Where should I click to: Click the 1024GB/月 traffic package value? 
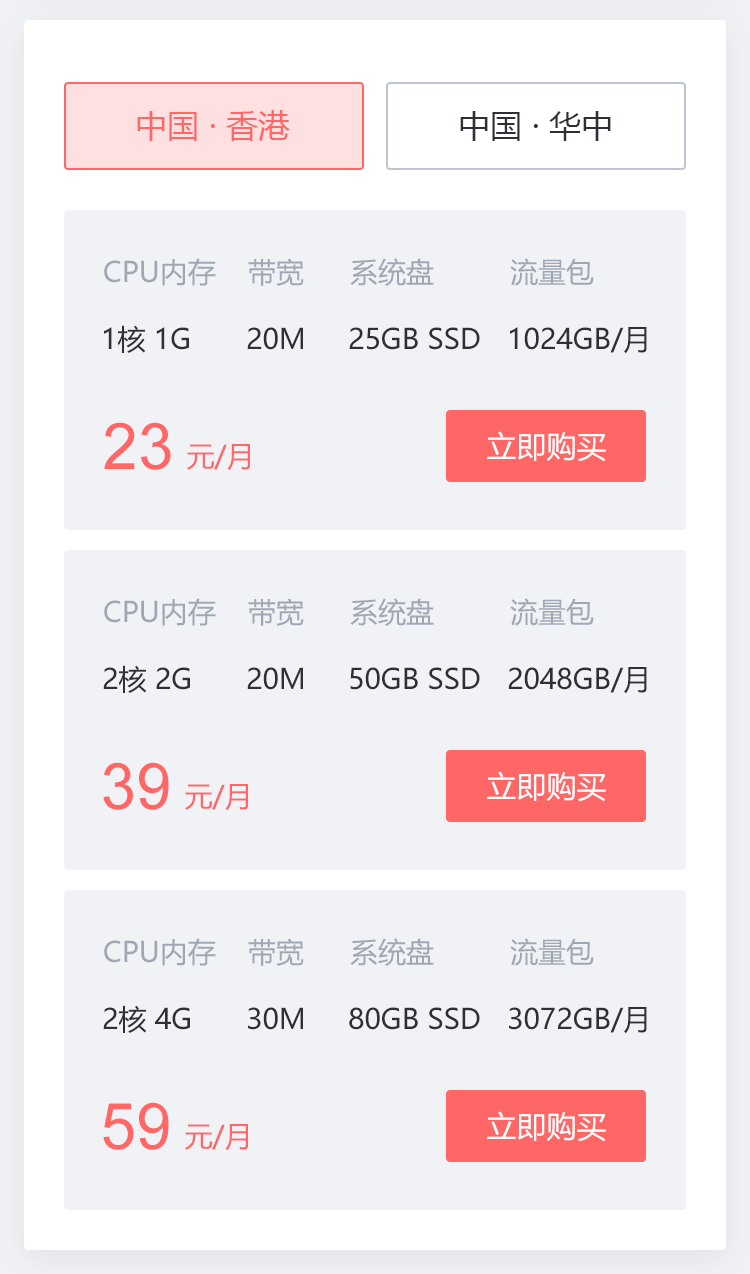pyautogui.click(x=578, y=338)
